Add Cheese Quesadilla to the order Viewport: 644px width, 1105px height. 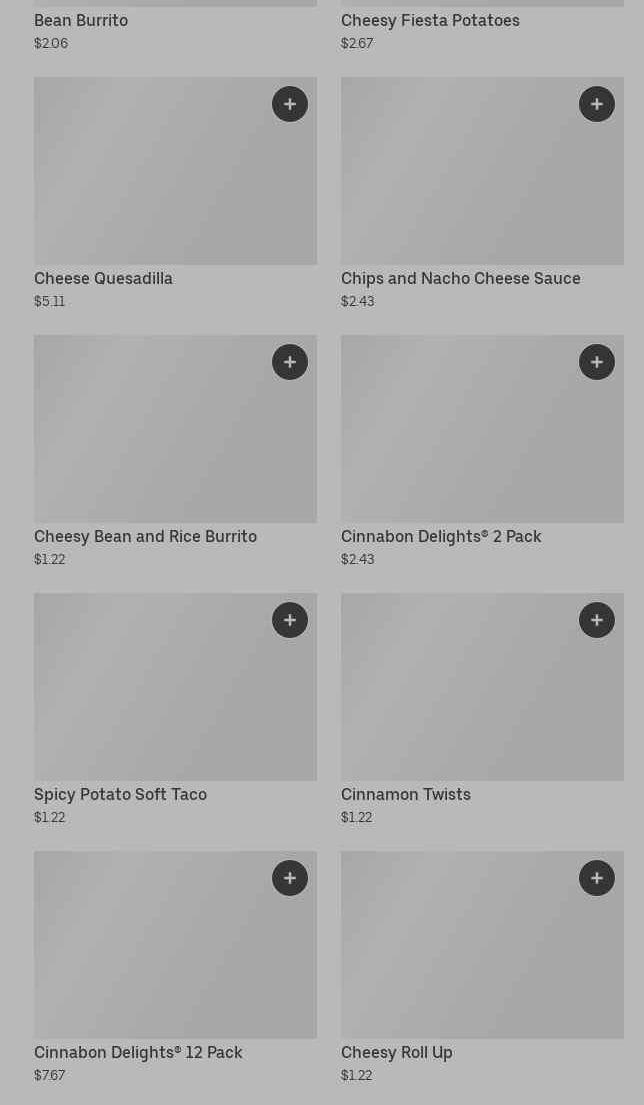290,104
